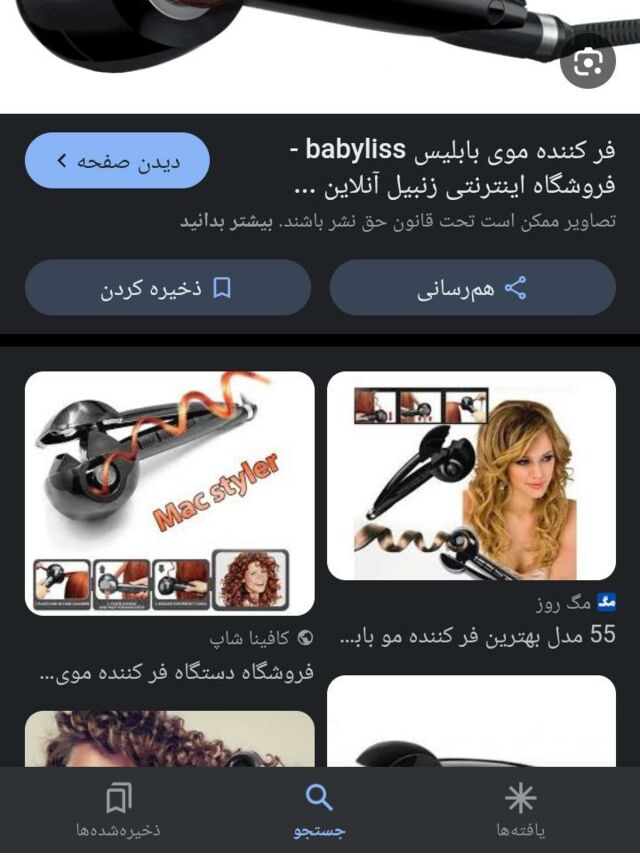Open the مگ روز curly hair result

click(471, 476)
